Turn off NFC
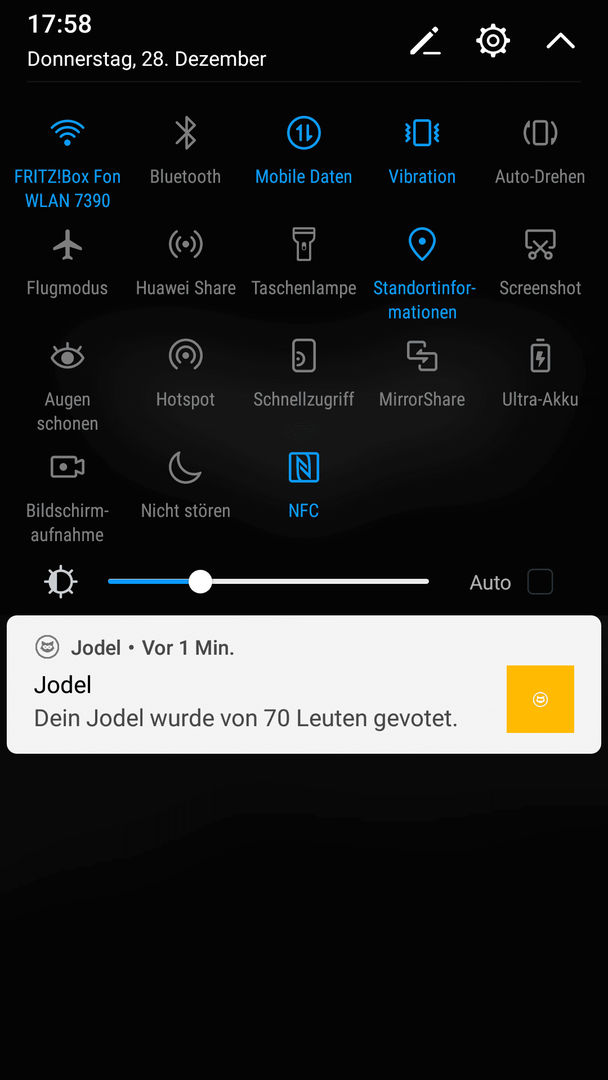The width and height of the screenshot is (608, 1080). [x=304, y=468]
